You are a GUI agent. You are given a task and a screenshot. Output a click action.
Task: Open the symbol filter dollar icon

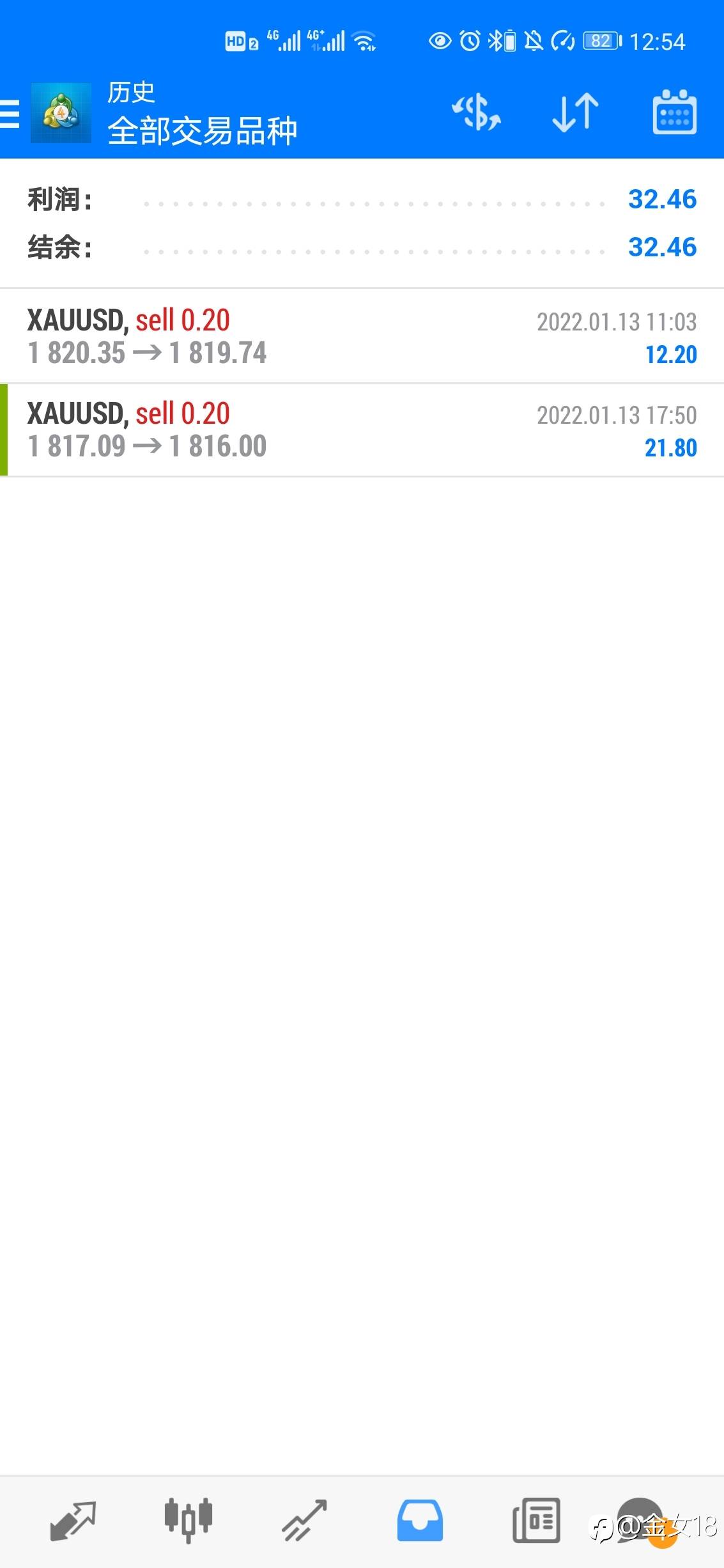pyautogui.click(x=477, y=113)
